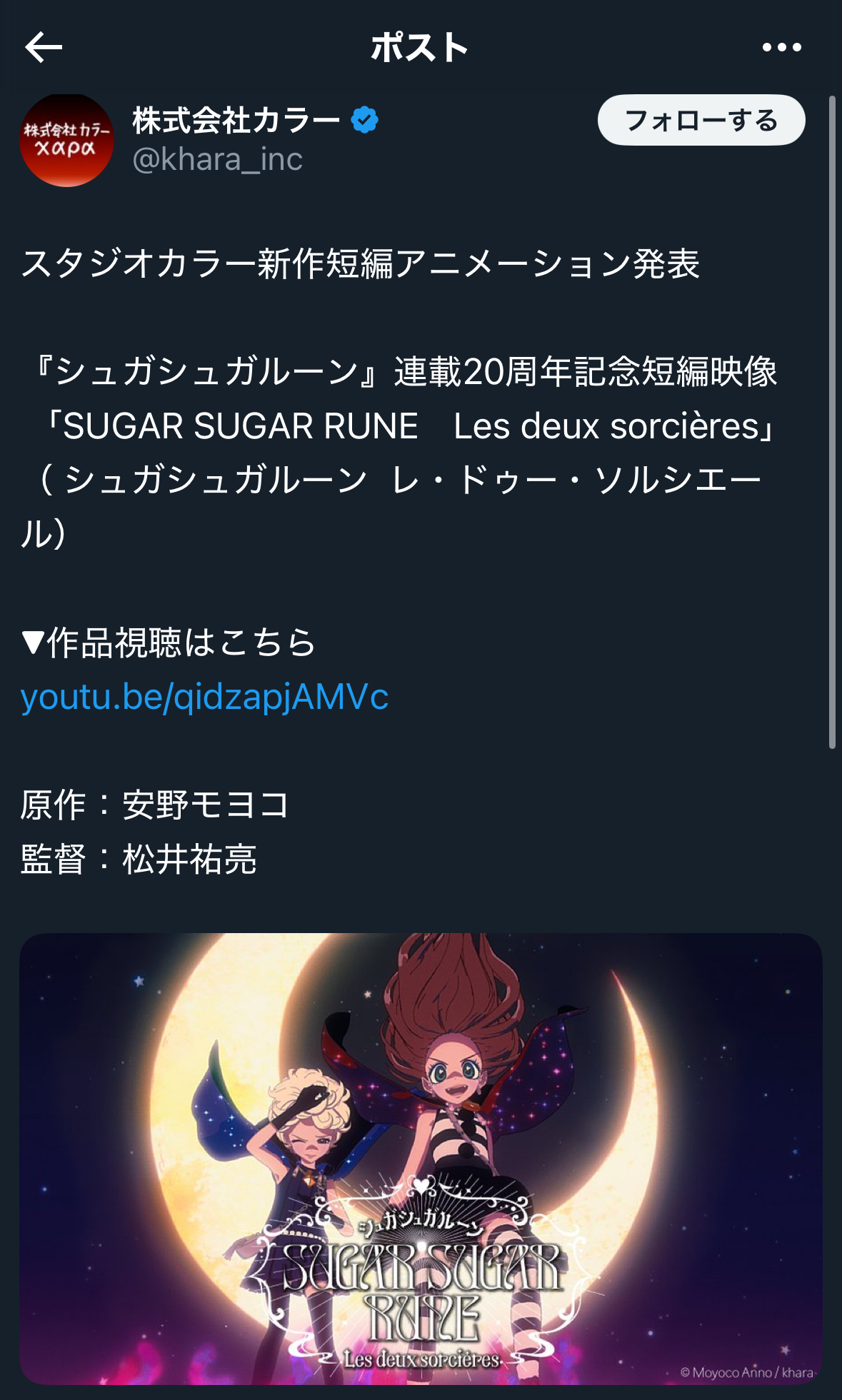This screenshot has height=1400, width=842.
Task: Open the youtu.be/qidzapjAMVc link
Action: pos(204,697)
